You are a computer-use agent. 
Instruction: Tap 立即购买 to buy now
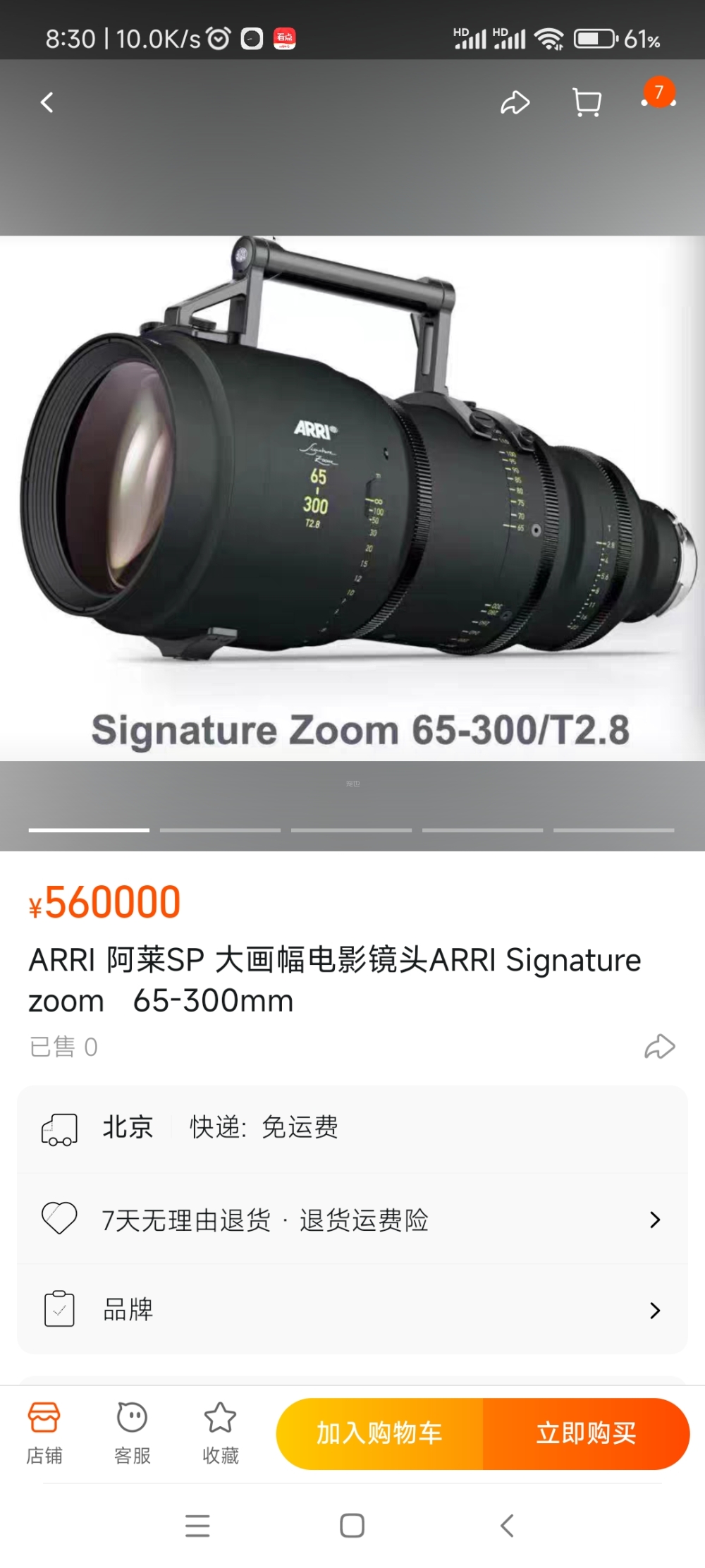586,1433
